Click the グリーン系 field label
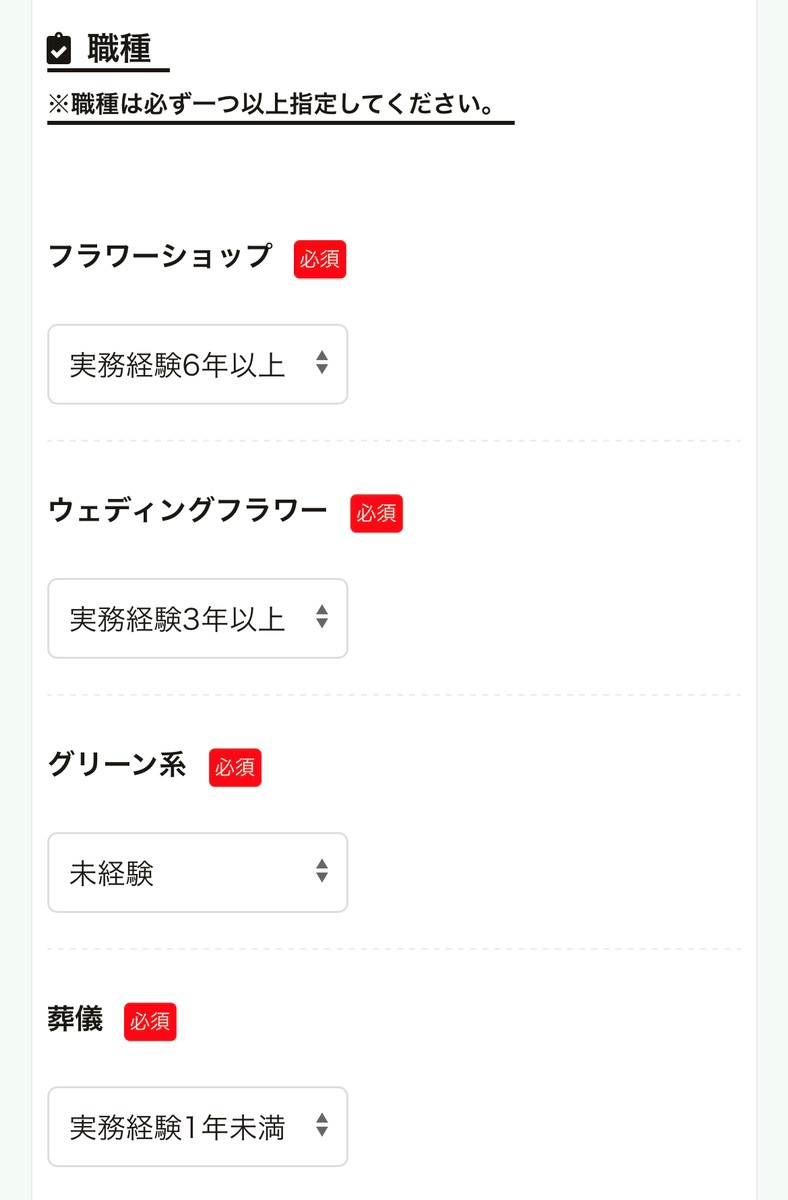 pos(118,764)
